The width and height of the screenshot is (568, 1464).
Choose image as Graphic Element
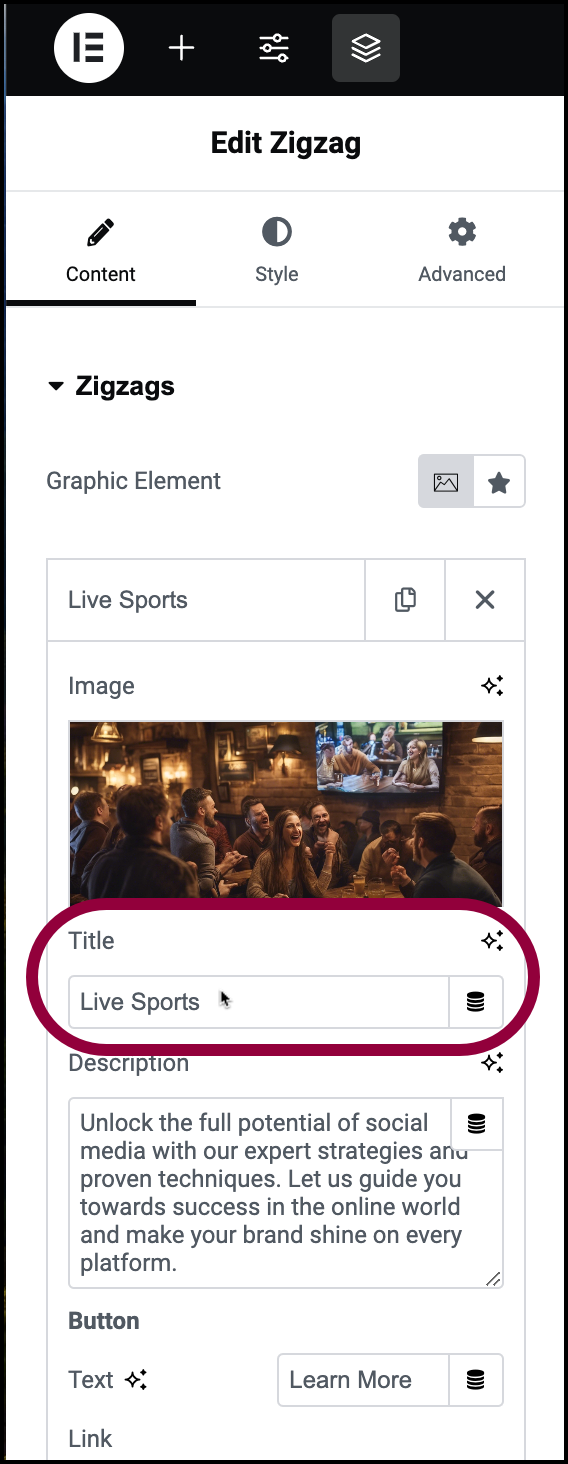[446, 482]
